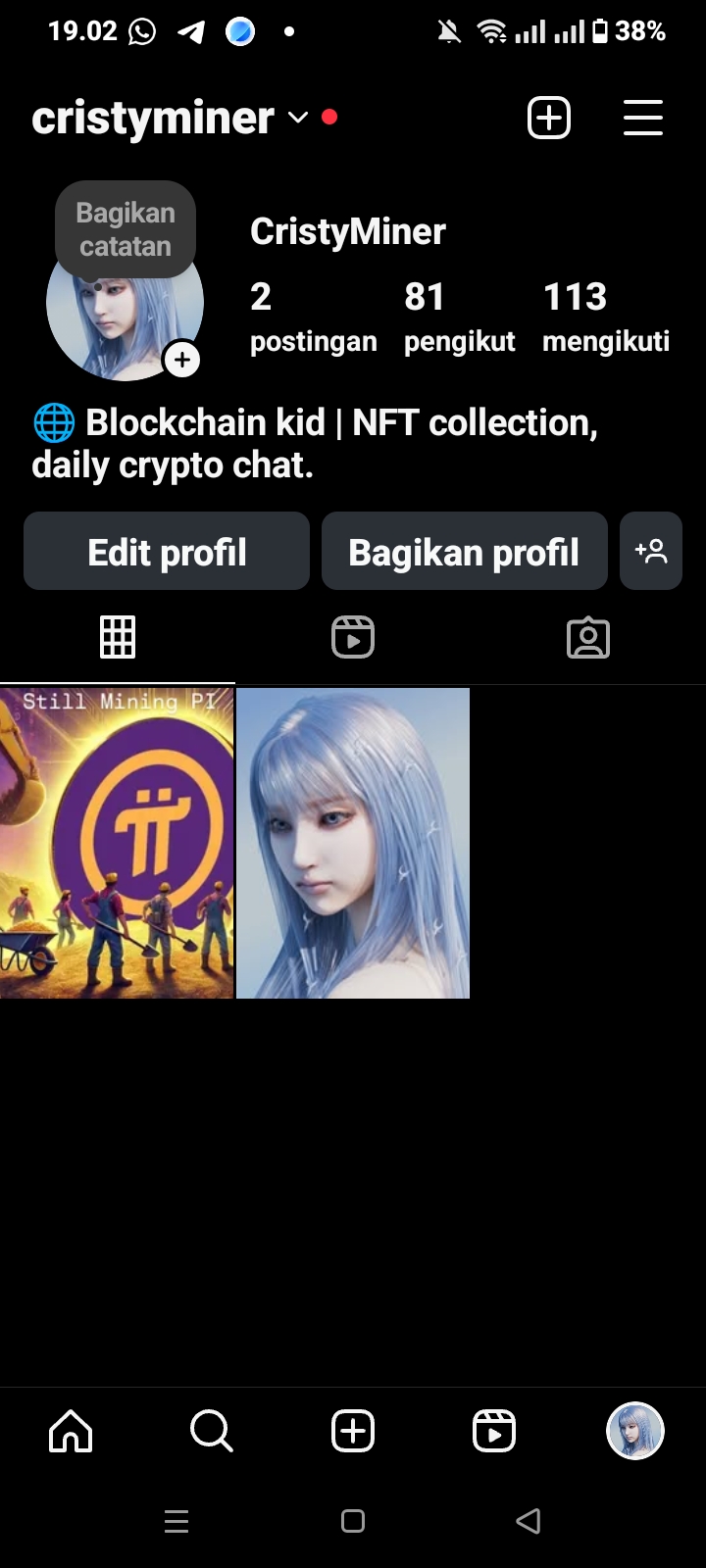Open the hamburger menu

(643, 119)
